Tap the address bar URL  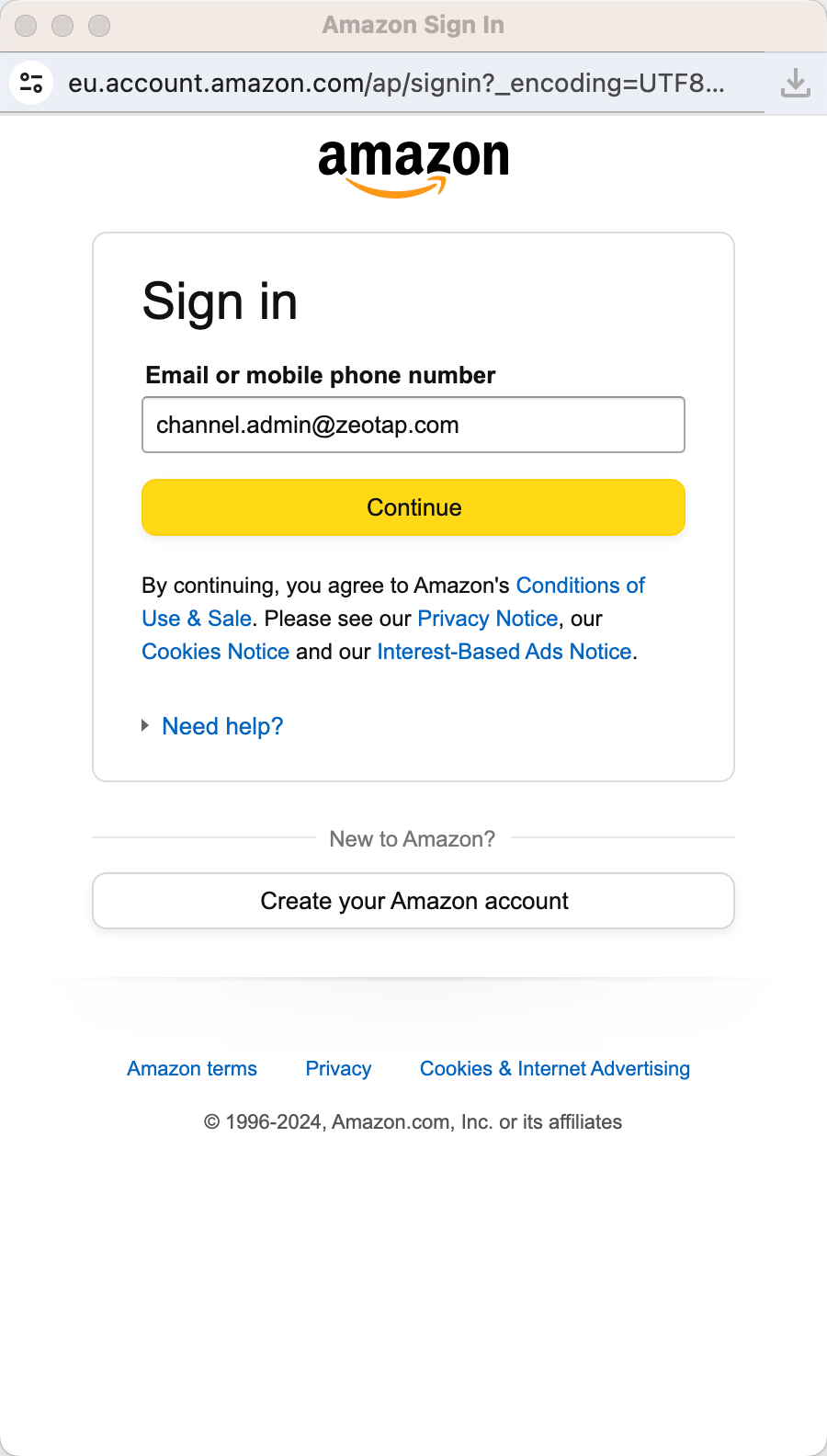click(395, 83)
